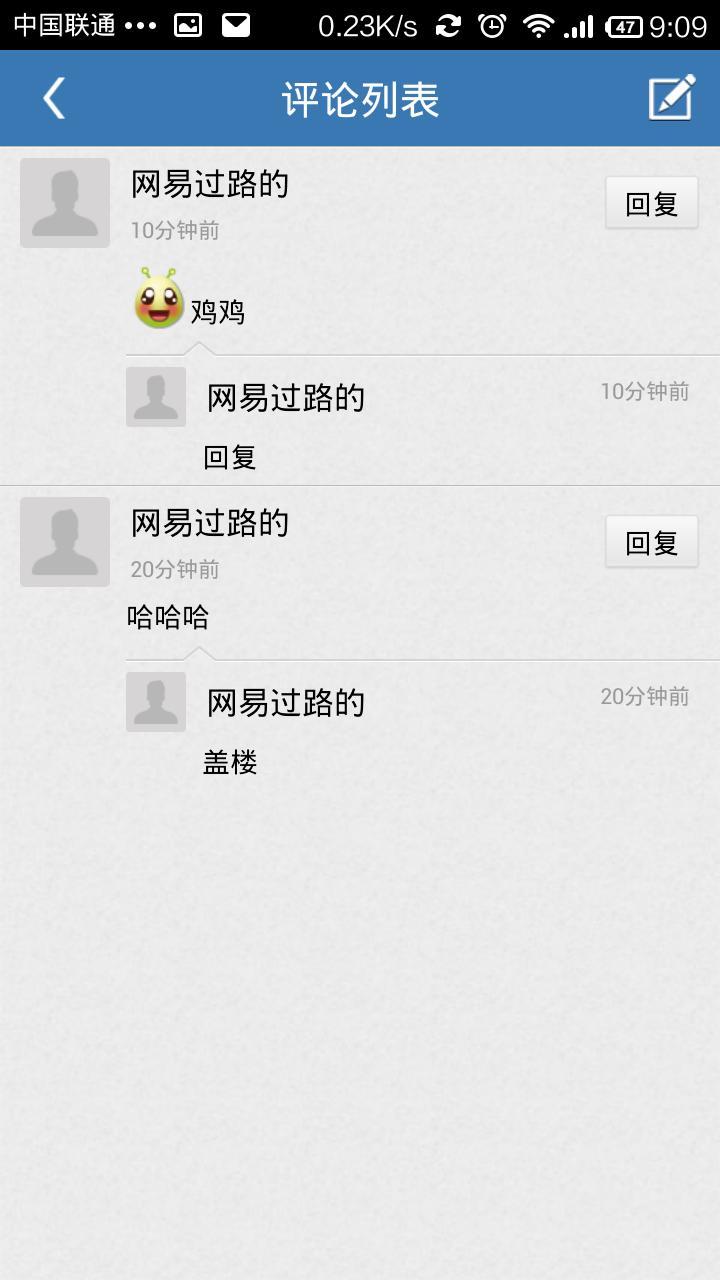Reply to the 哈哈哈 comment

pos(651,543)
